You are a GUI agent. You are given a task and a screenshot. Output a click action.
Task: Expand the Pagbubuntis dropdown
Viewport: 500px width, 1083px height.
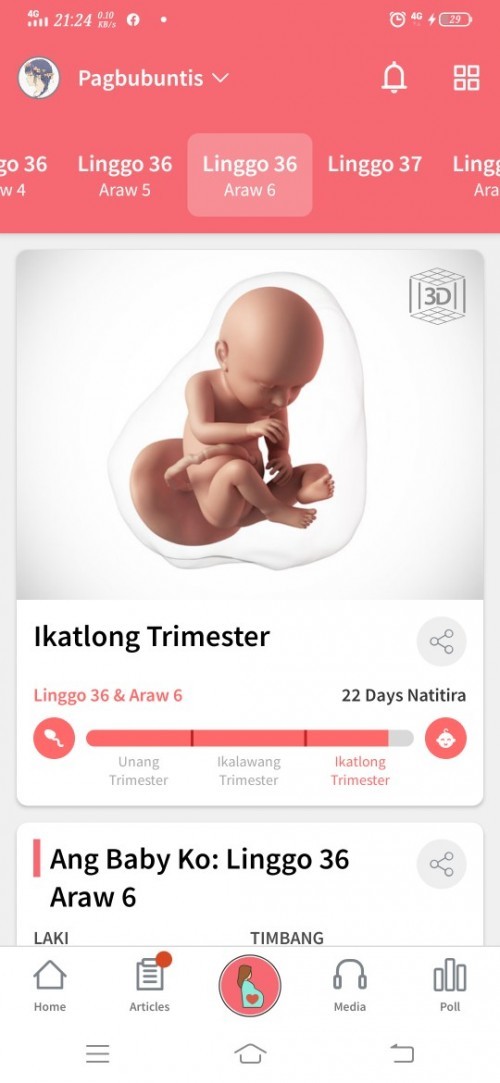pyautogui.click(x=153, y=78)
